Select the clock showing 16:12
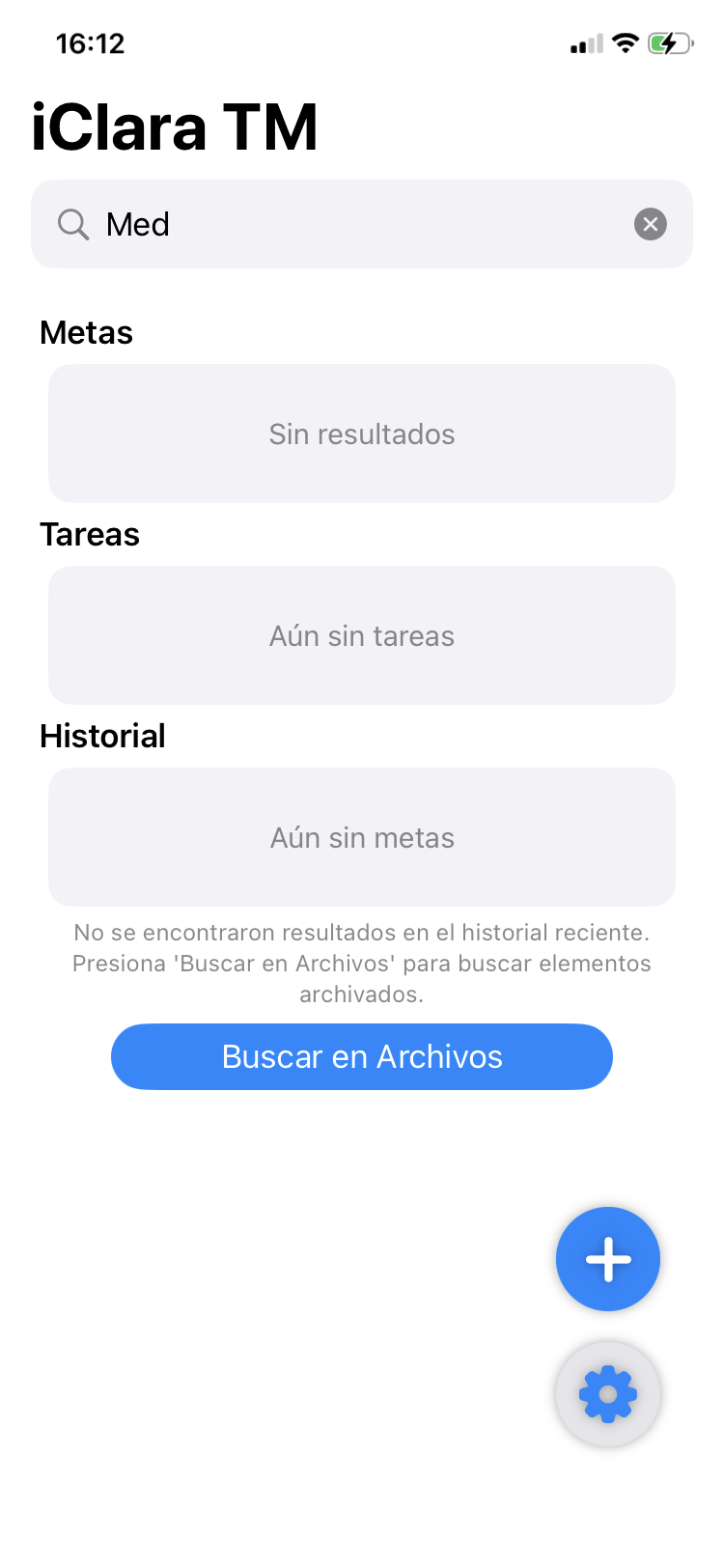 coord(92,42)
